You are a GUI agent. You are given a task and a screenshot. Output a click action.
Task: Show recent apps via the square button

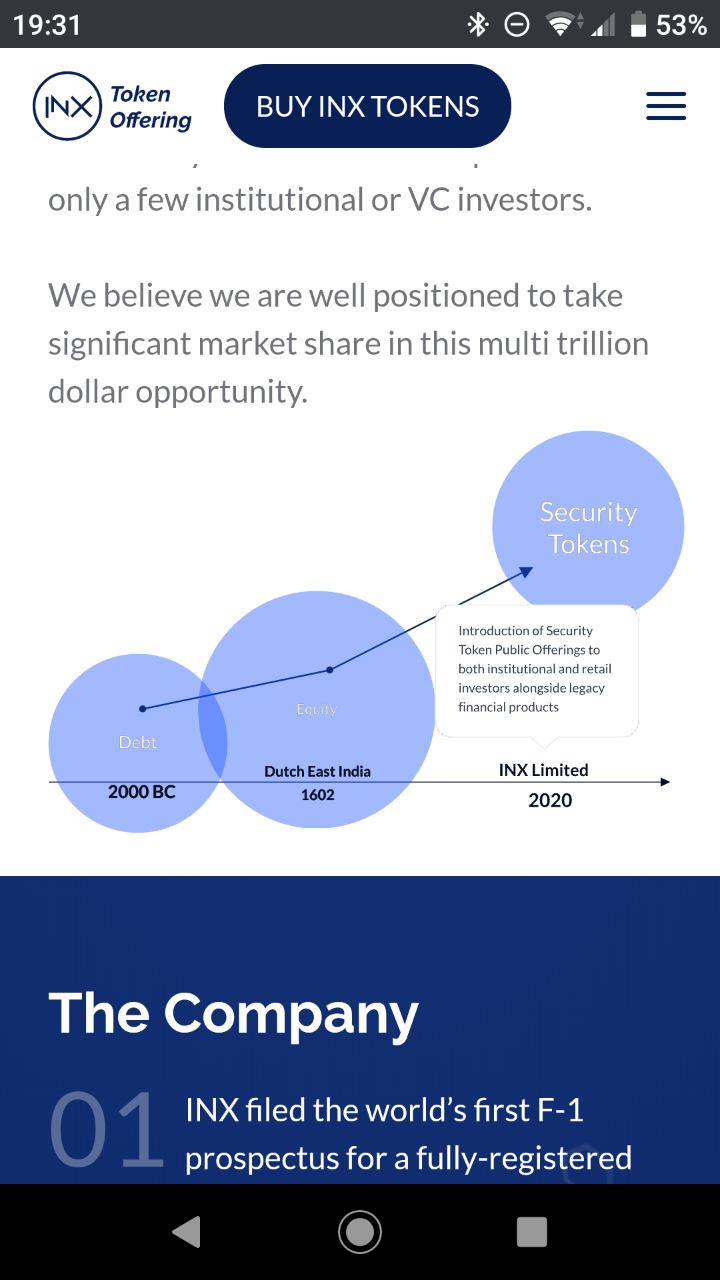pyautogui.click(x=532, y=1232)
